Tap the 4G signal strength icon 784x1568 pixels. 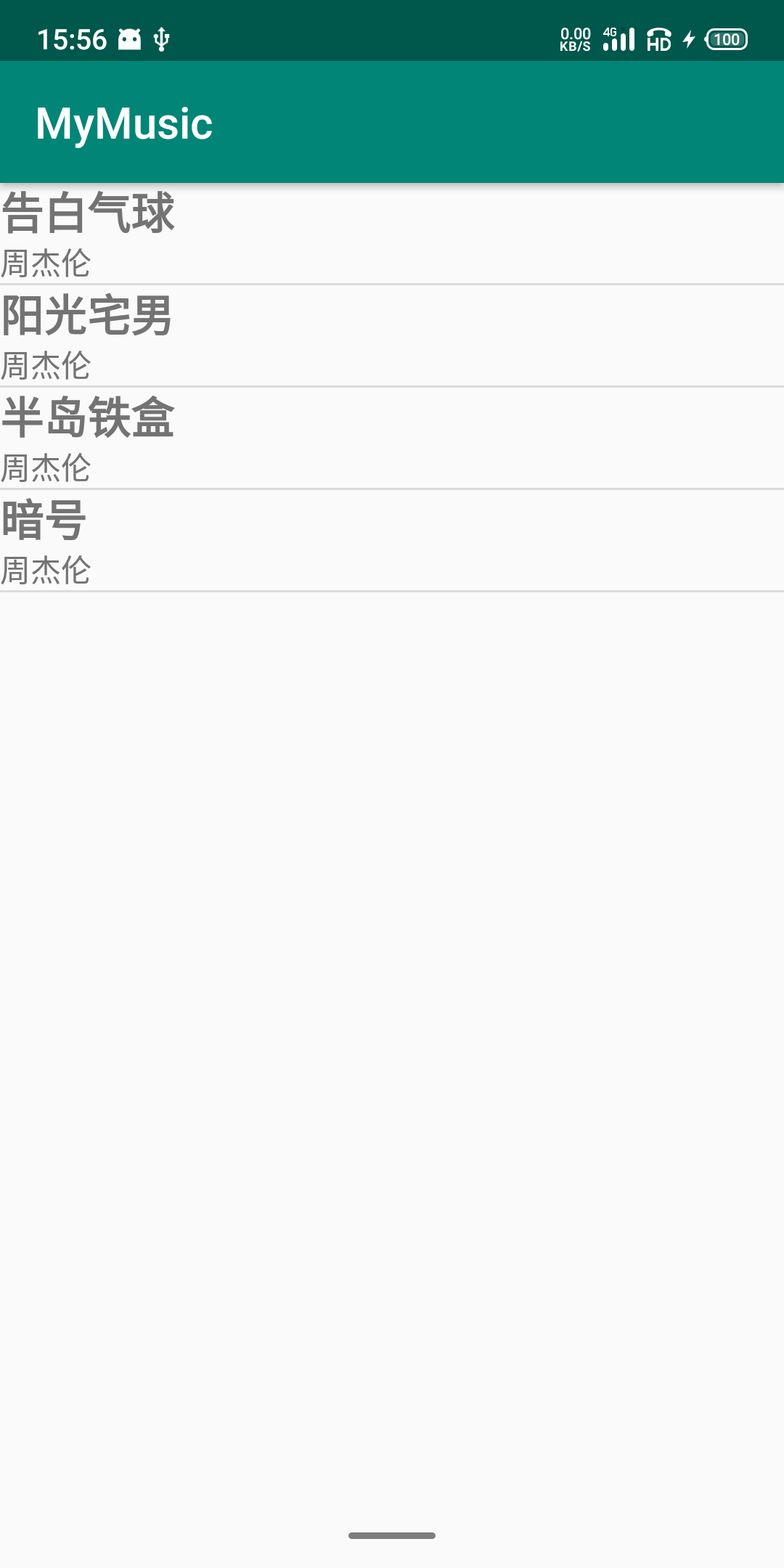click(x=617, y=40)
